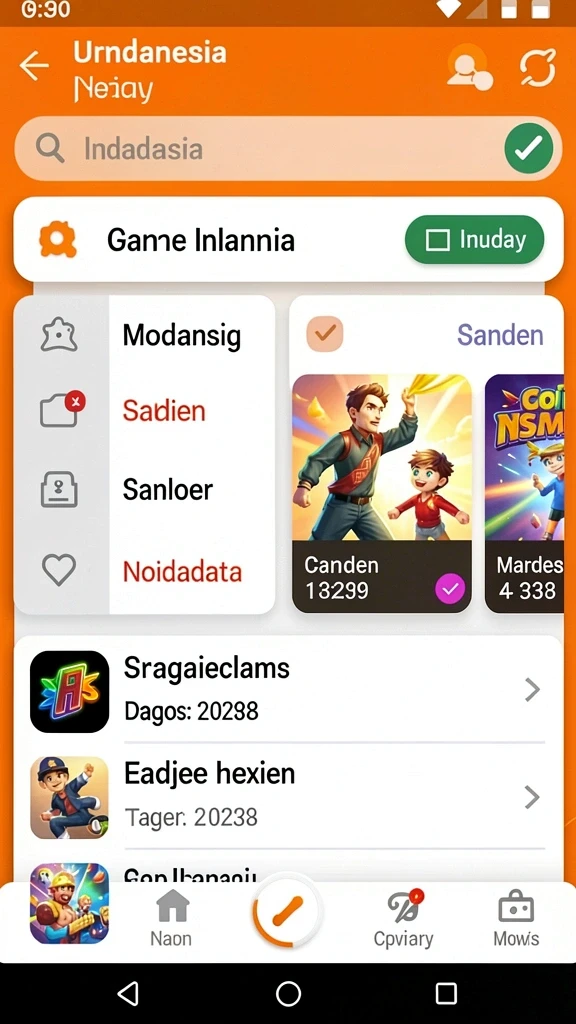Open the contacts icon in the header
Screen dimensions: 576x1024
tap(470, 67)
